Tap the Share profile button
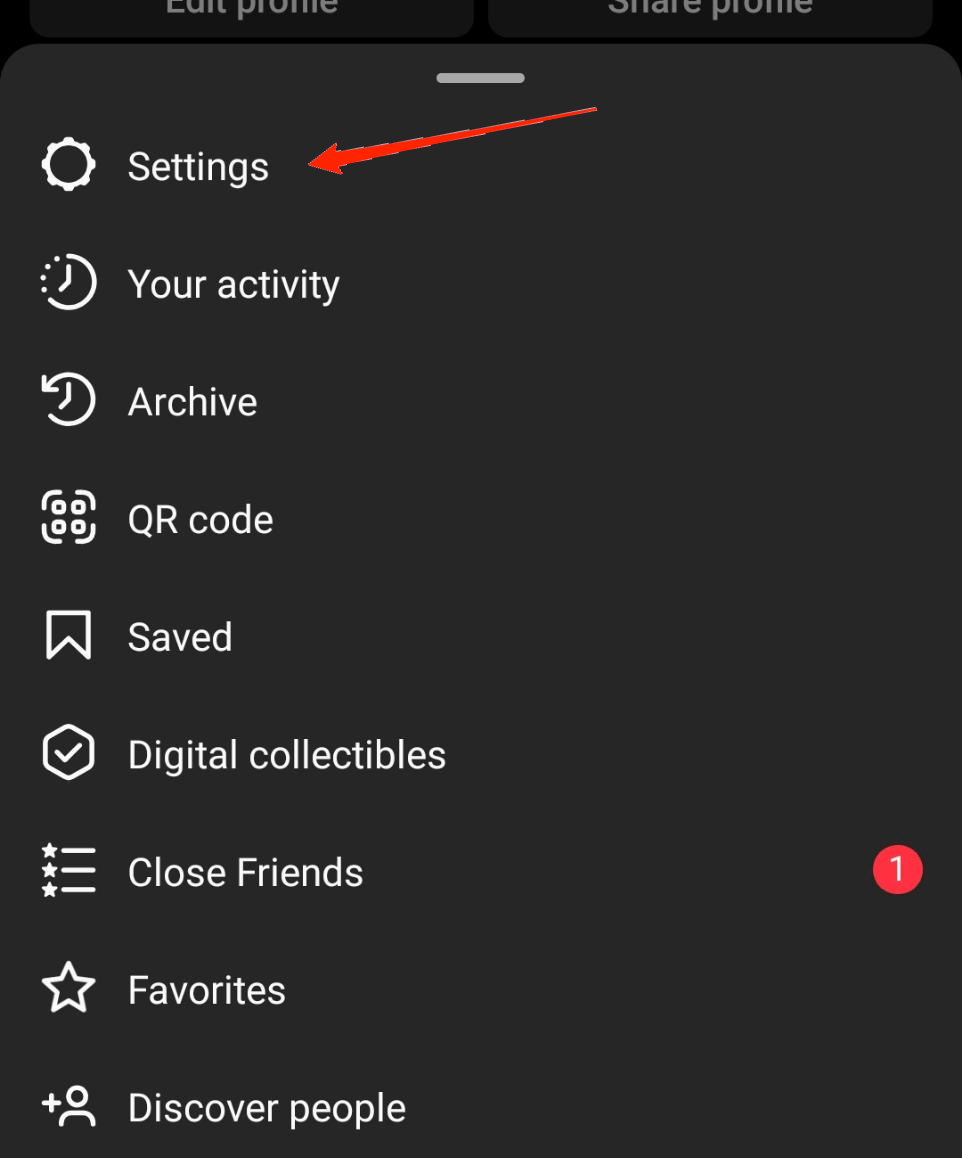This screenshot has height=1158, width=962. pos(710,10)
